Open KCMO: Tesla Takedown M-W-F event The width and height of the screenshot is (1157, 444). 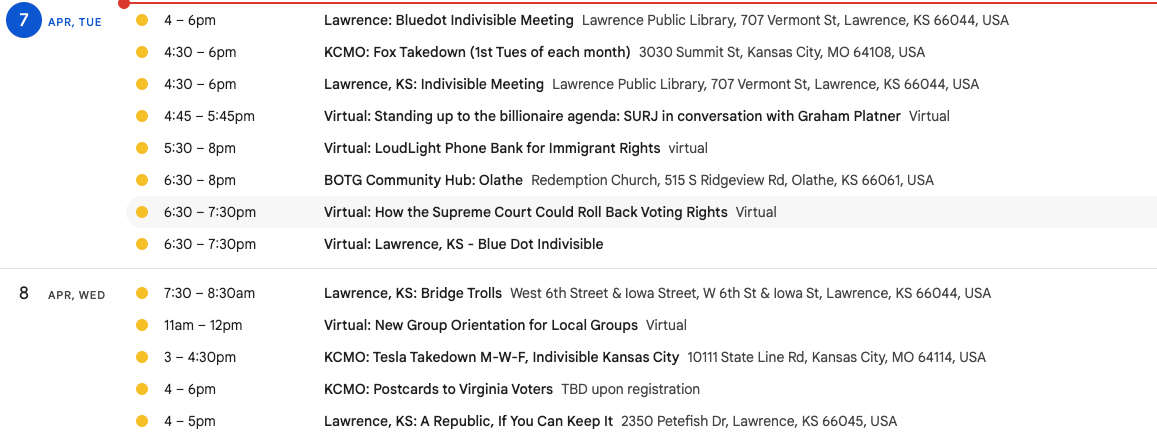point(642,357)
